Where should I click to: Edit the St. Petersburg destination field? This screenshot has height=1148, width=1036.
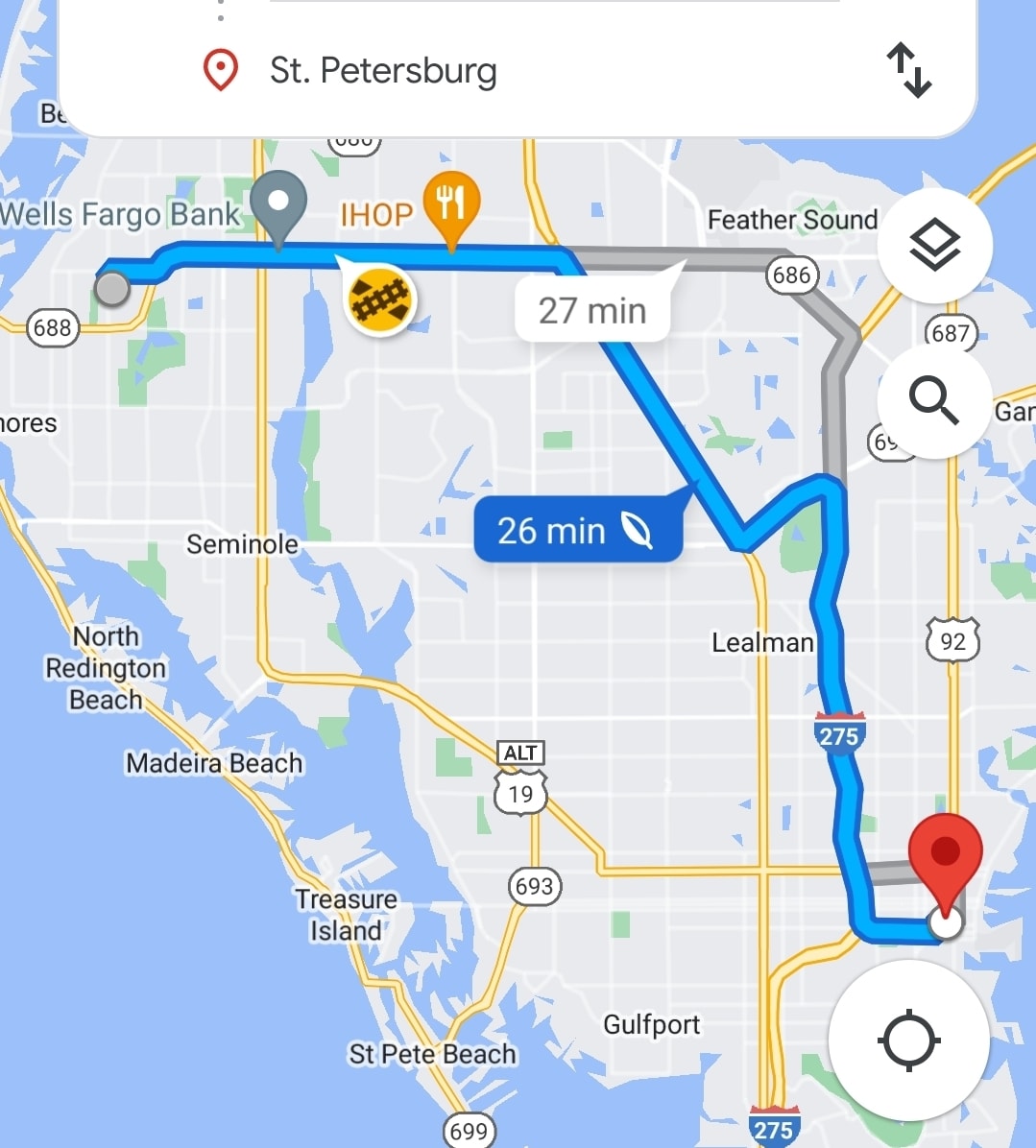point(384,71)
